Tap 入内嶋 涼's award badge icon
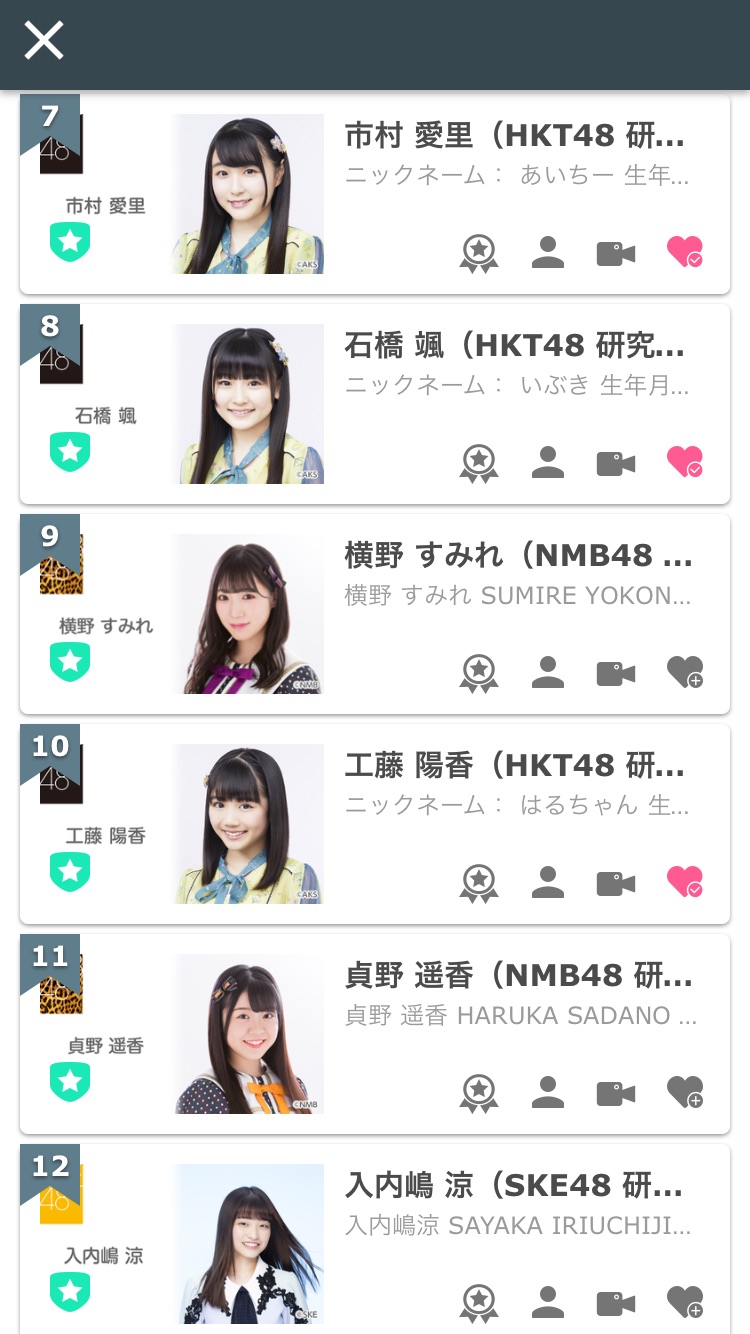Image resolution: width=750 pixels, height=1334 pixels. (479, 1304)
